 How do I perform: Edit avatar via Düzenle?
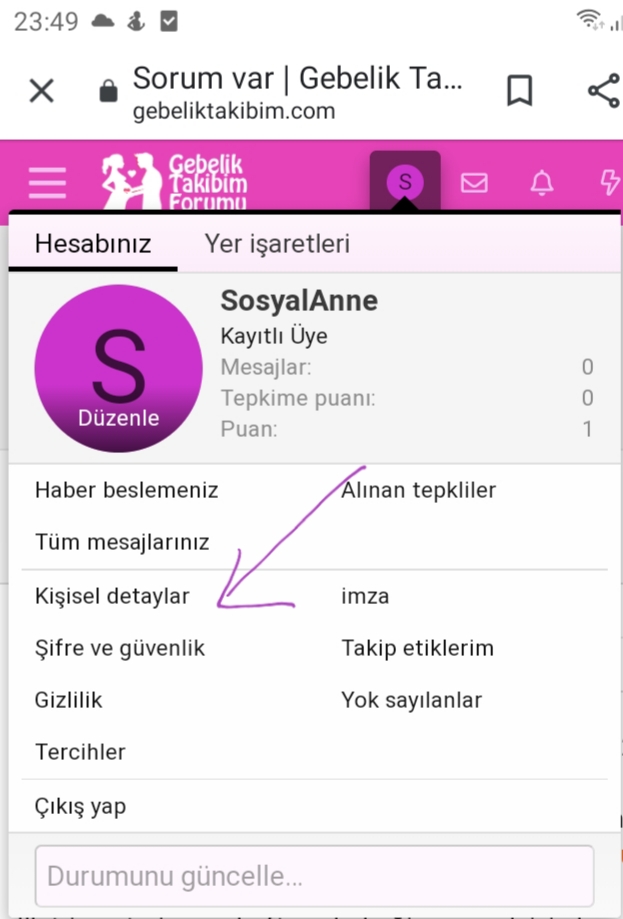(x=118, y=418)
